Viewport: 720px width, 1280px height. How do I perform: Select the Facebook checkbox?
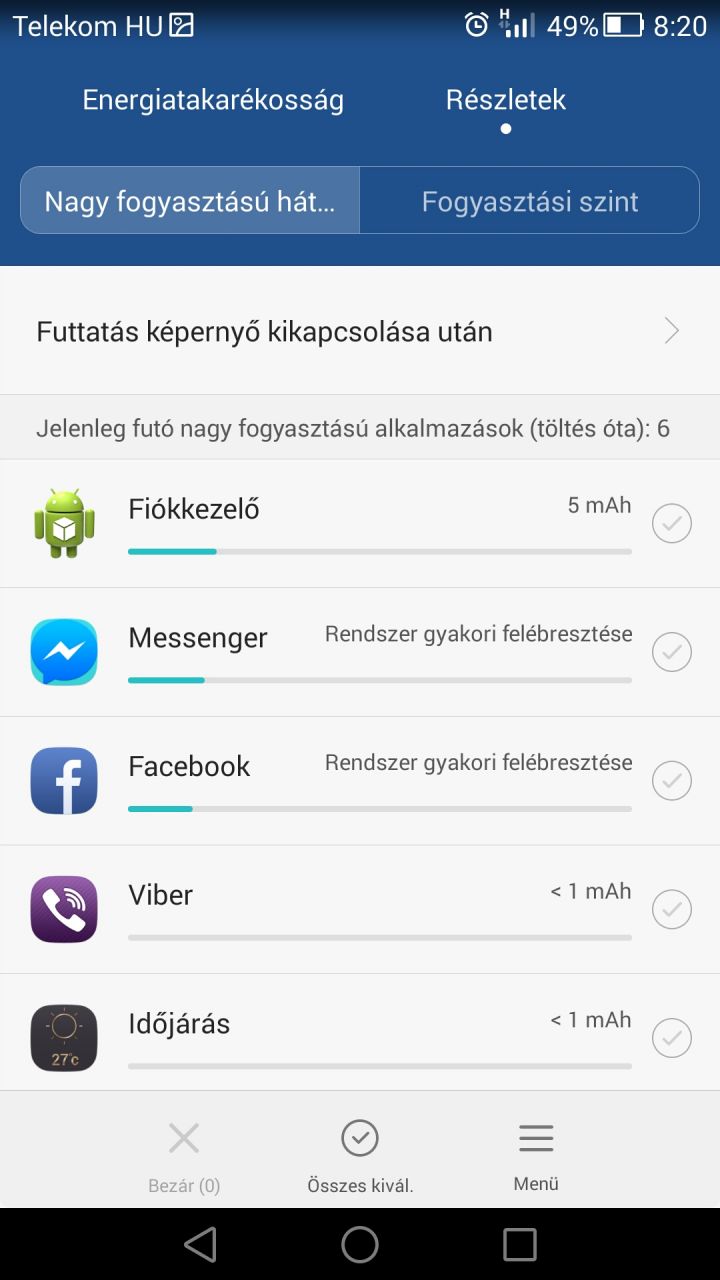click(x=672, y=780)
